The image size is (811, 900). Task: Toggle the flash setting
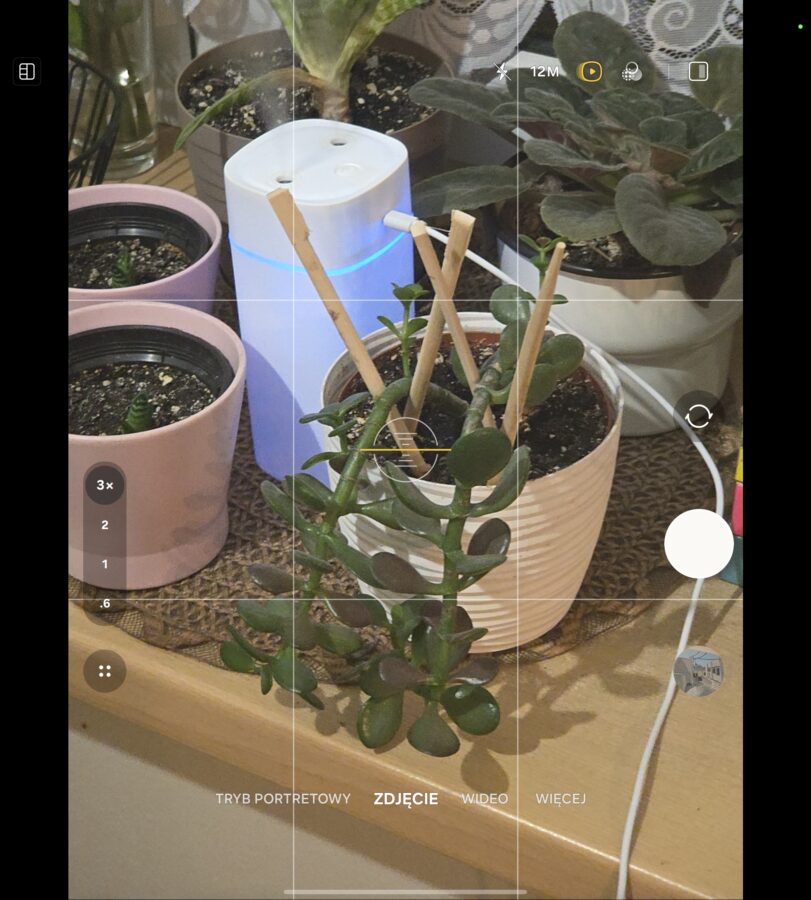[x=503, y=72]
